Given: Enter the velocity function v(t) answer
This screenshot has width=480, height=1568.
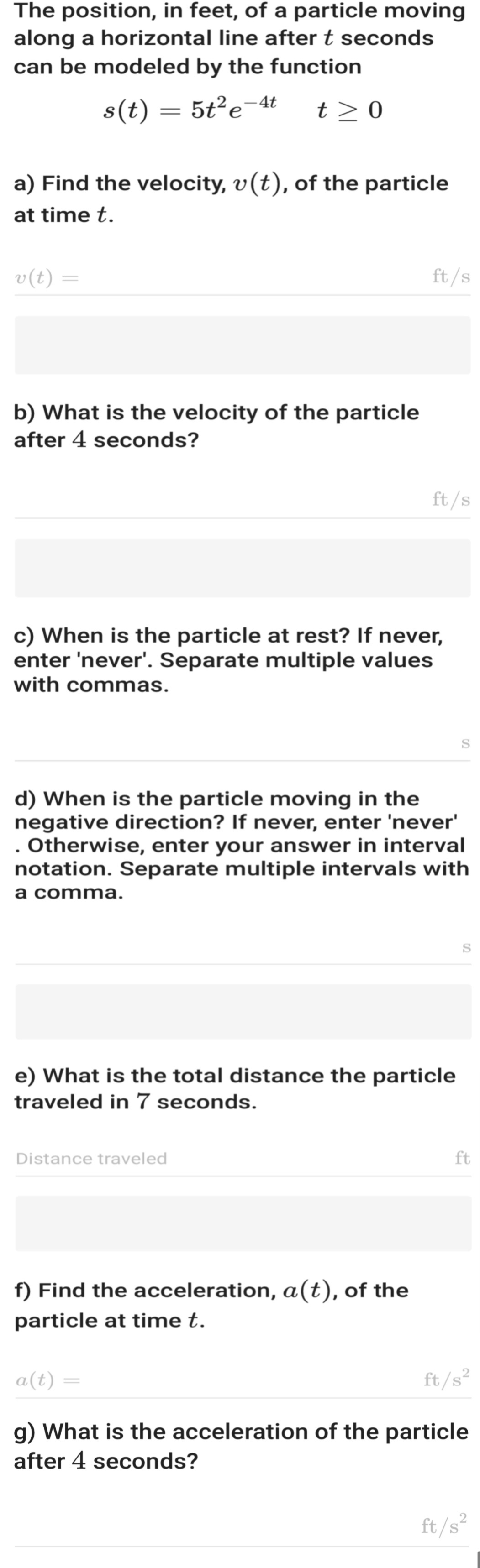Looking at the screenshot, I should tap(244, 277).
